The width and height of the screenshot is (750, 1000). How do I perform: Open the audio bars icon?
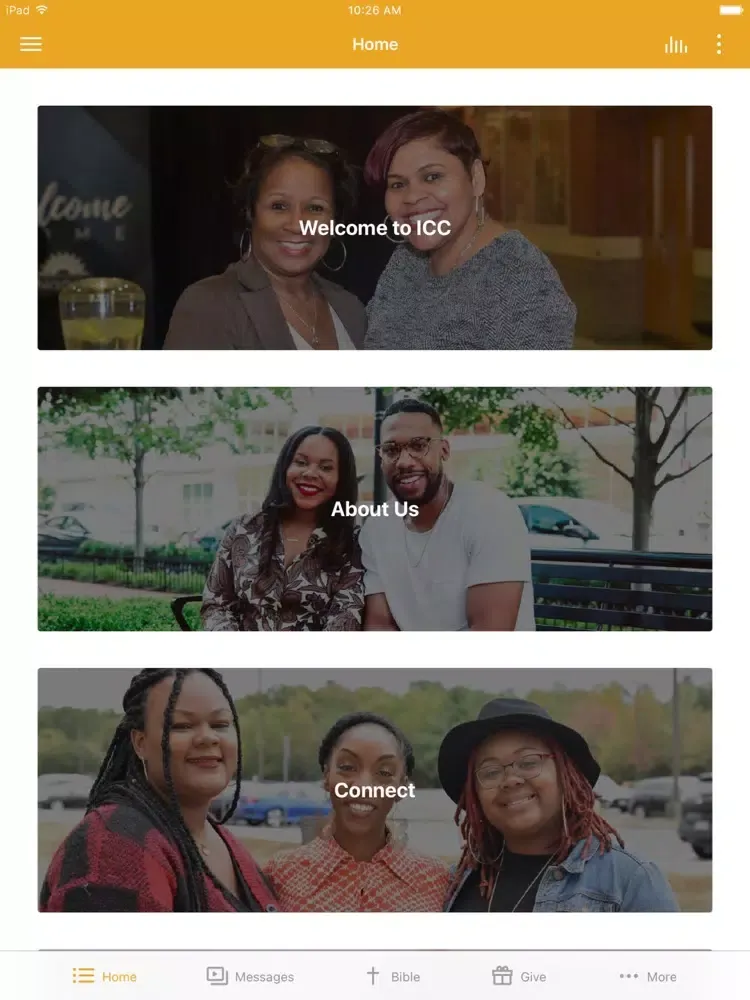tap(676, 45)
